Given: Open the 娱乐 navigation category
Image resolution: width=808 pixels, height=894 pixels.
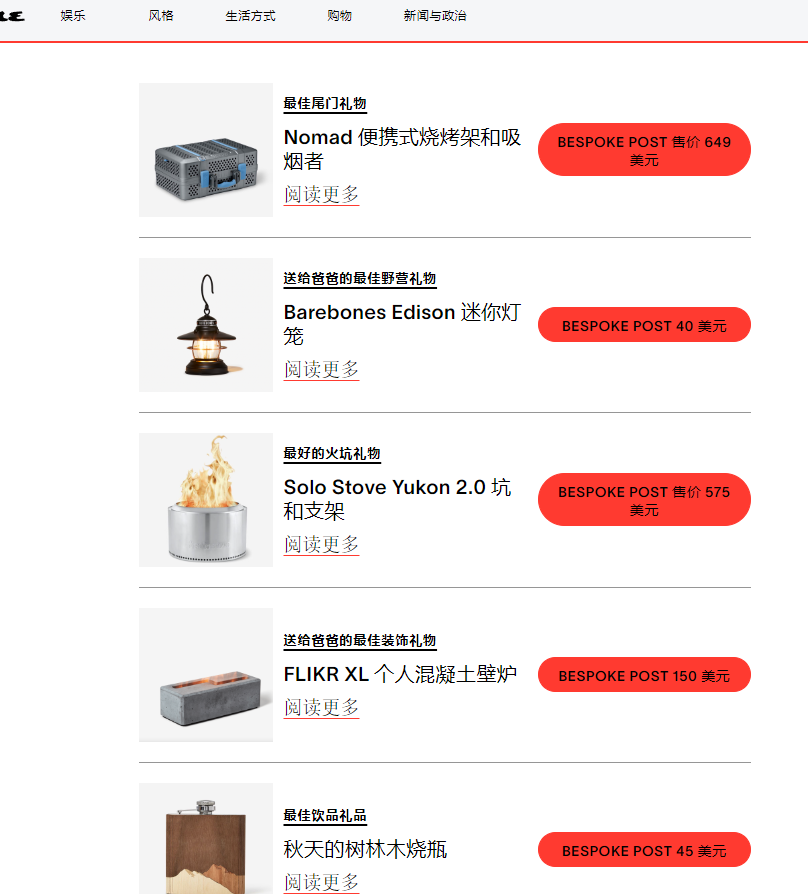Looking at the screenshot, I should click(73, 16).
